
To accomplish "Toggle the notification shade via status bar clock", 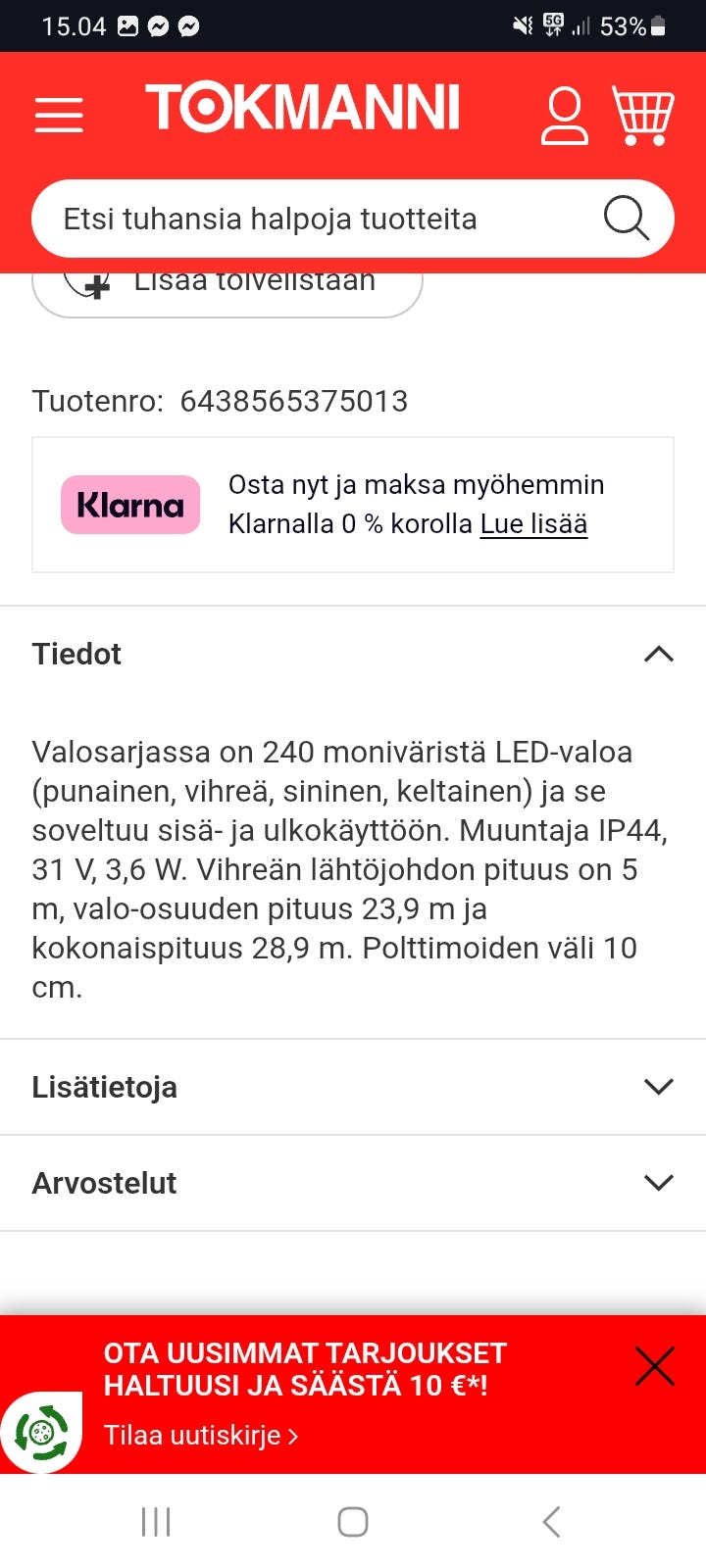I will click(74, 25).
